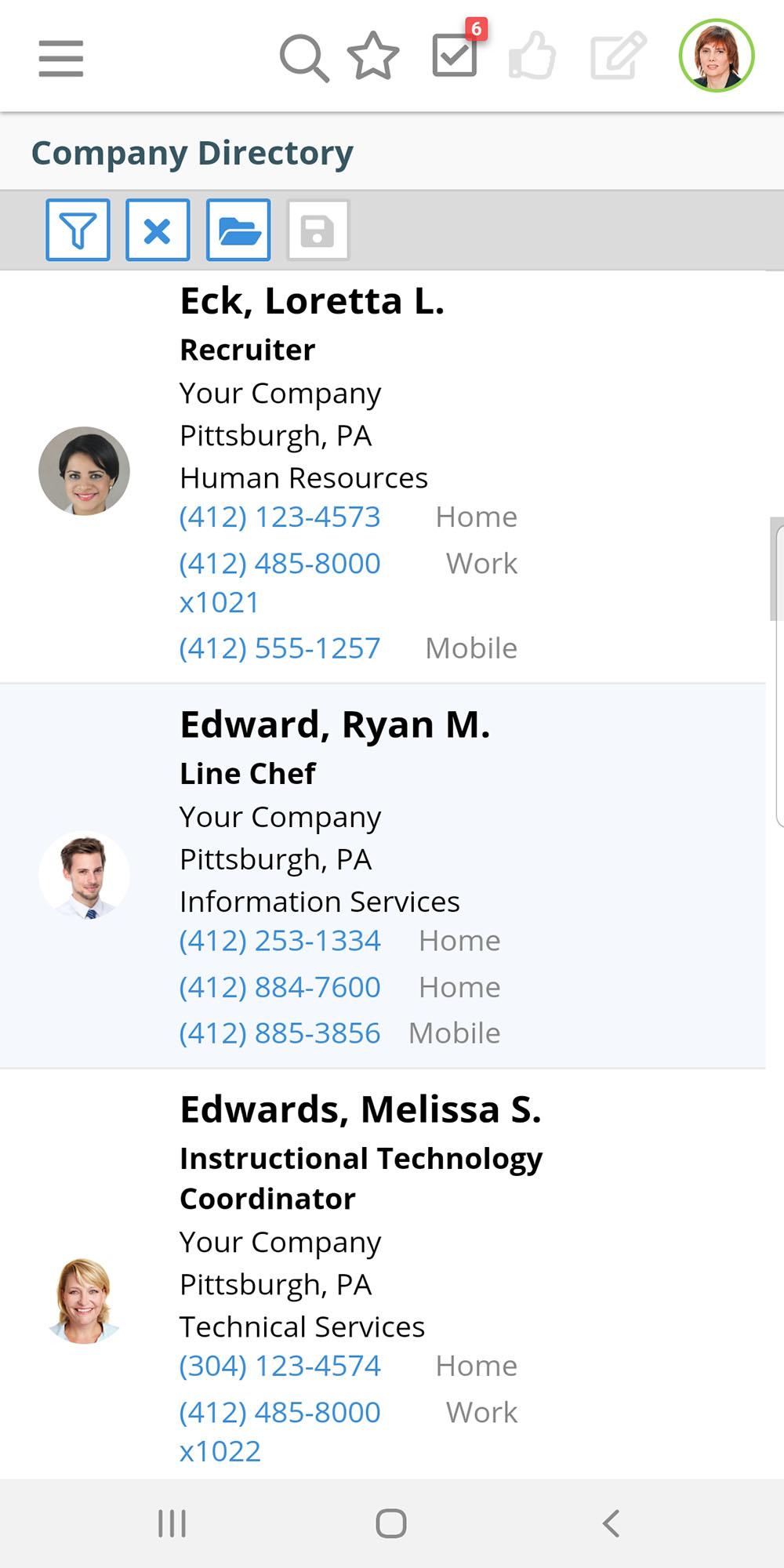Open the user profile avatar
The image size is (784, 1568).
click(716, 56)
